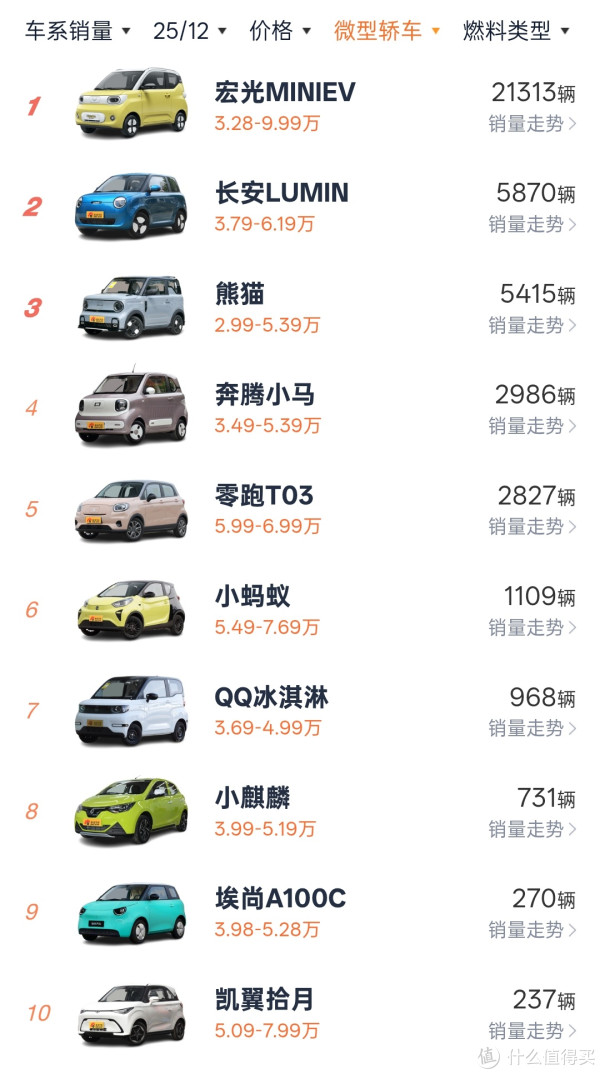The height and width of the screenshot is (1074, 600).
Task: Open the 微型轿车 category dropdown
Action: coord(387,31)
